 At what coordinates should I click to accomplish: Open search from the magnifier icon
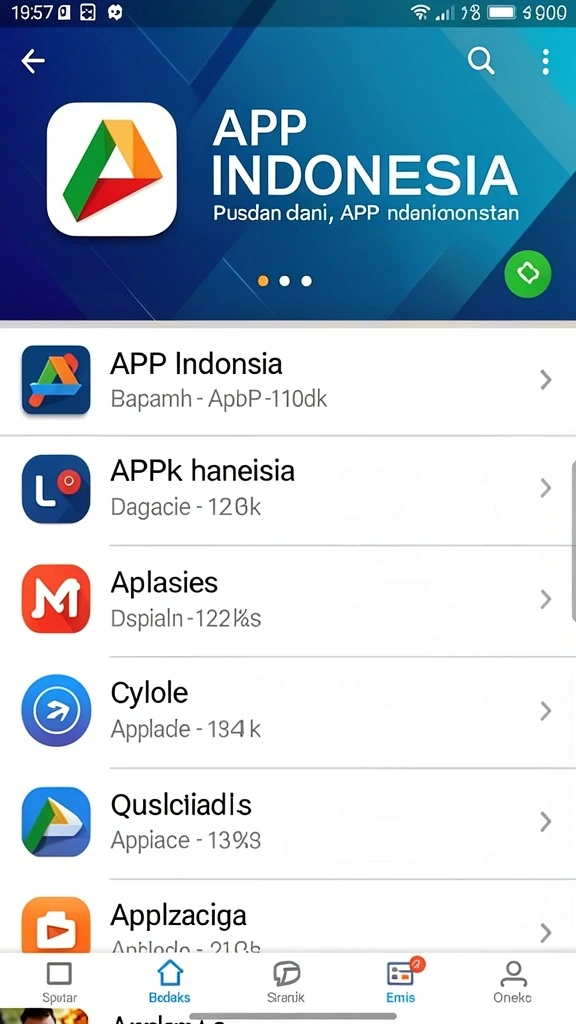[481, 61]
